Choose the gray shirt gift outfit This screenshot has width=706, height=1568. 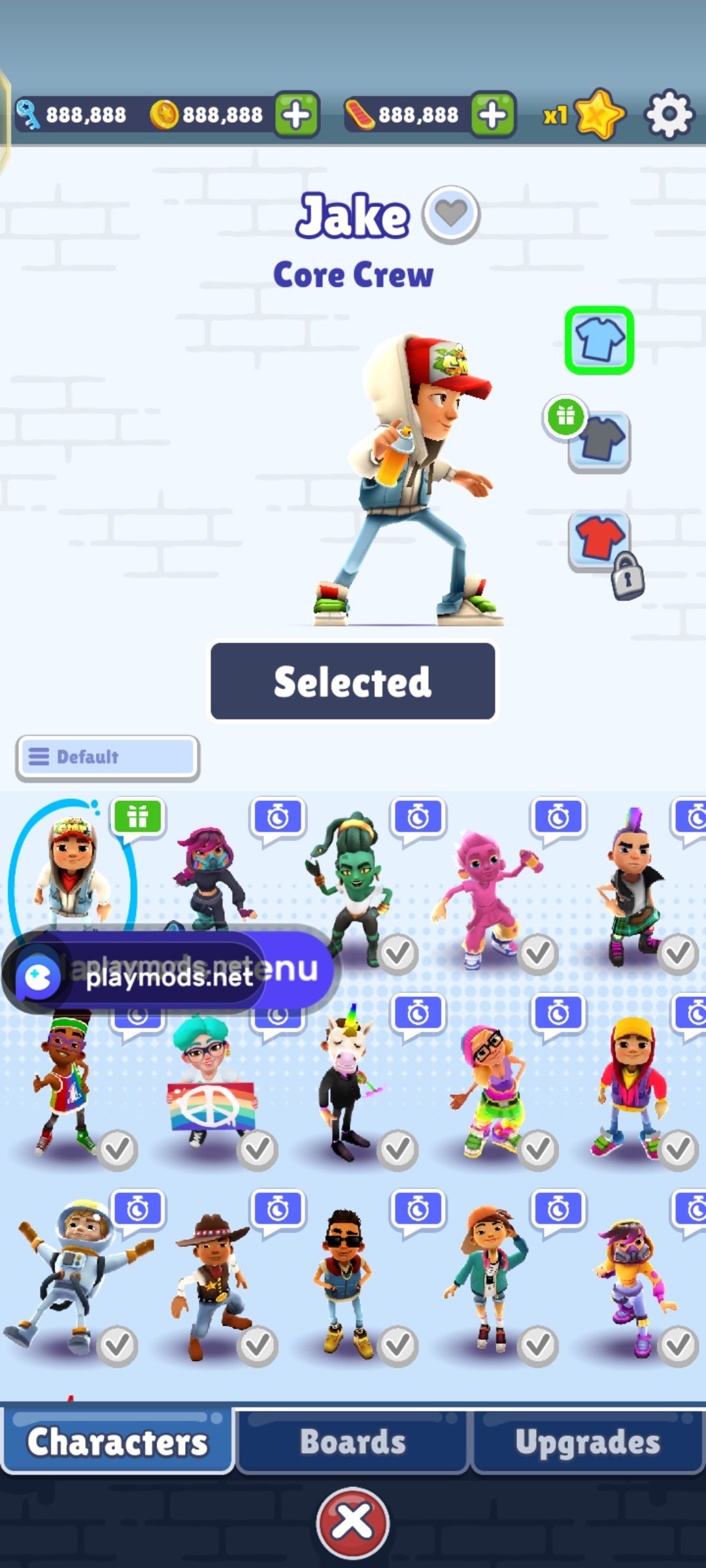coord(599,440)
